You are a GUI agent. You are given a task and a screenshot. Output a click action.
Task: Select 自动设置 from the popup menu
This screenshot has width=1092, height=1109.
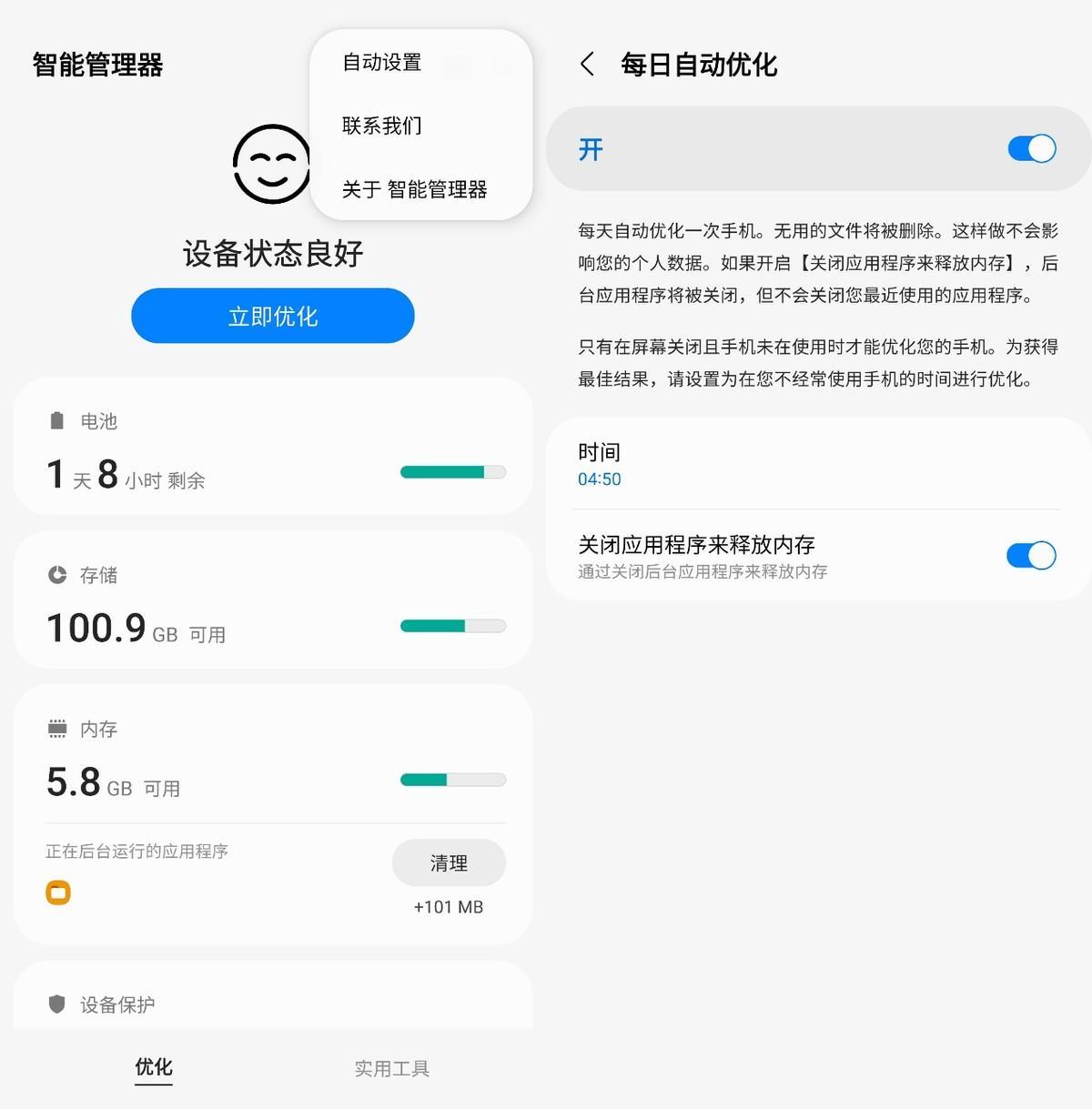pos(382,63)
